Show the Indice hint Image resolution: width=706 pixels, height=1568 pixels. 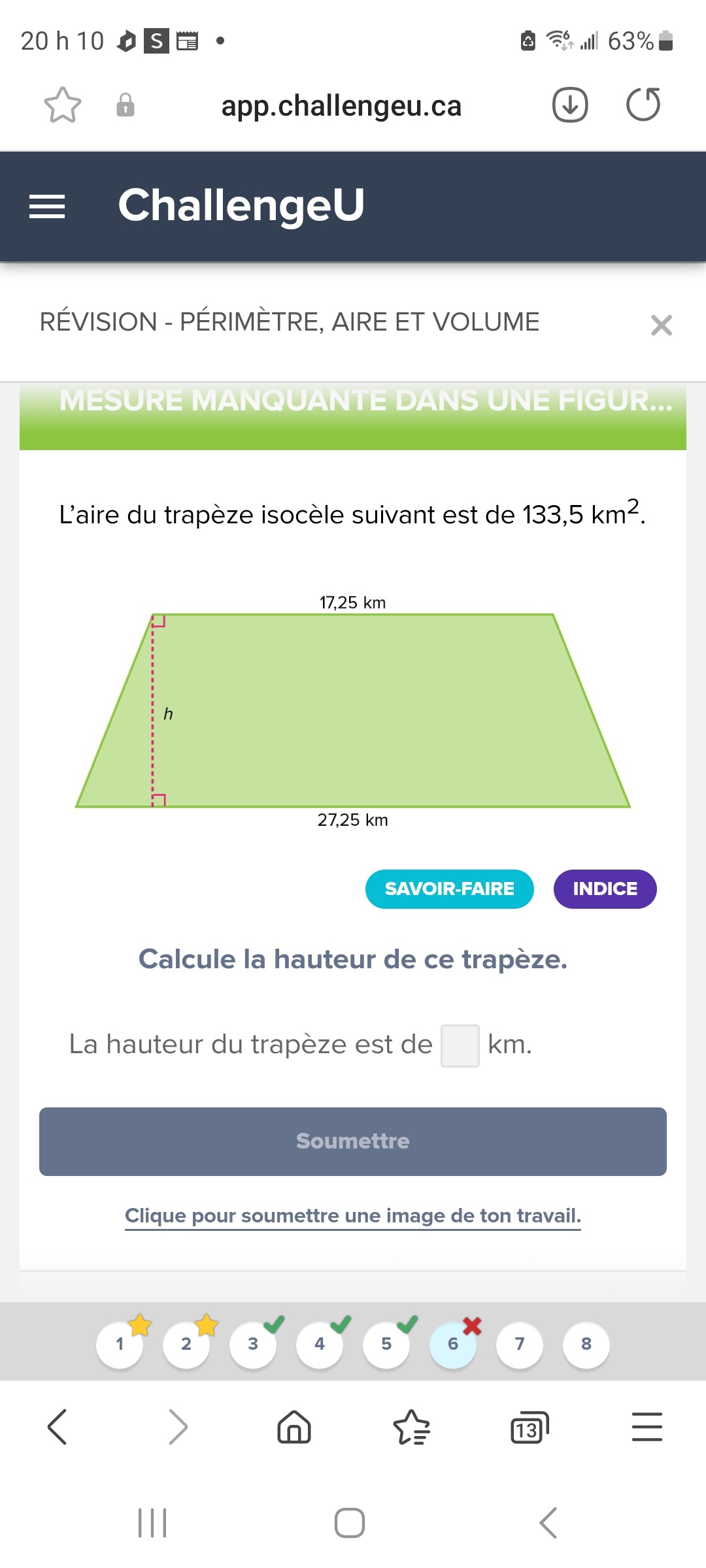[x=605, y=889]
